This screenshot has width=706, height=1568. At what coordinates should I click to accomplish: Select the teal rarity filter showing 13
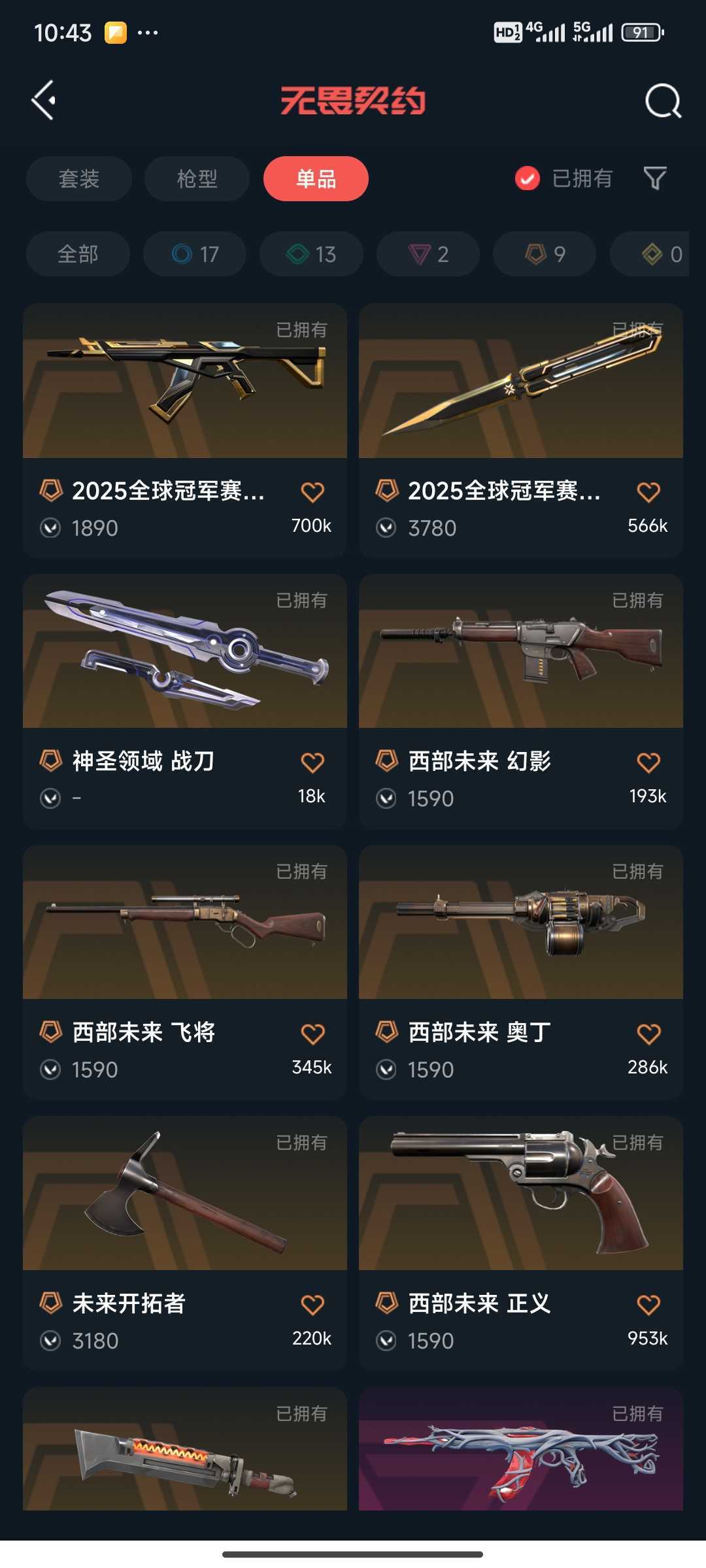pyautogui.click(x=311, y=254)
